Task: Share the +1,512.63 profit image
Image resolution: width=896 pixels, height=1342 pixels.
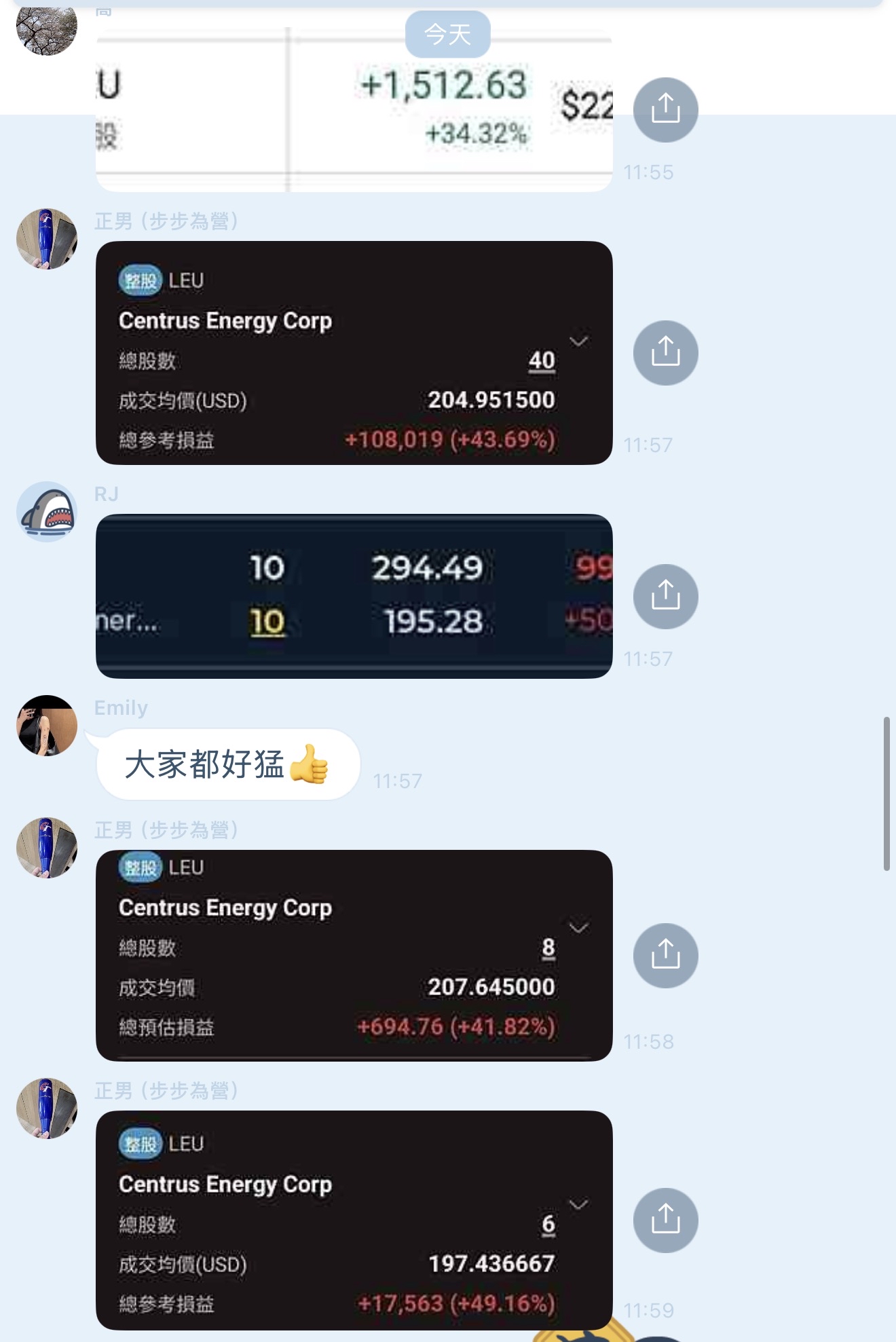Action: [x=665, y=109]
